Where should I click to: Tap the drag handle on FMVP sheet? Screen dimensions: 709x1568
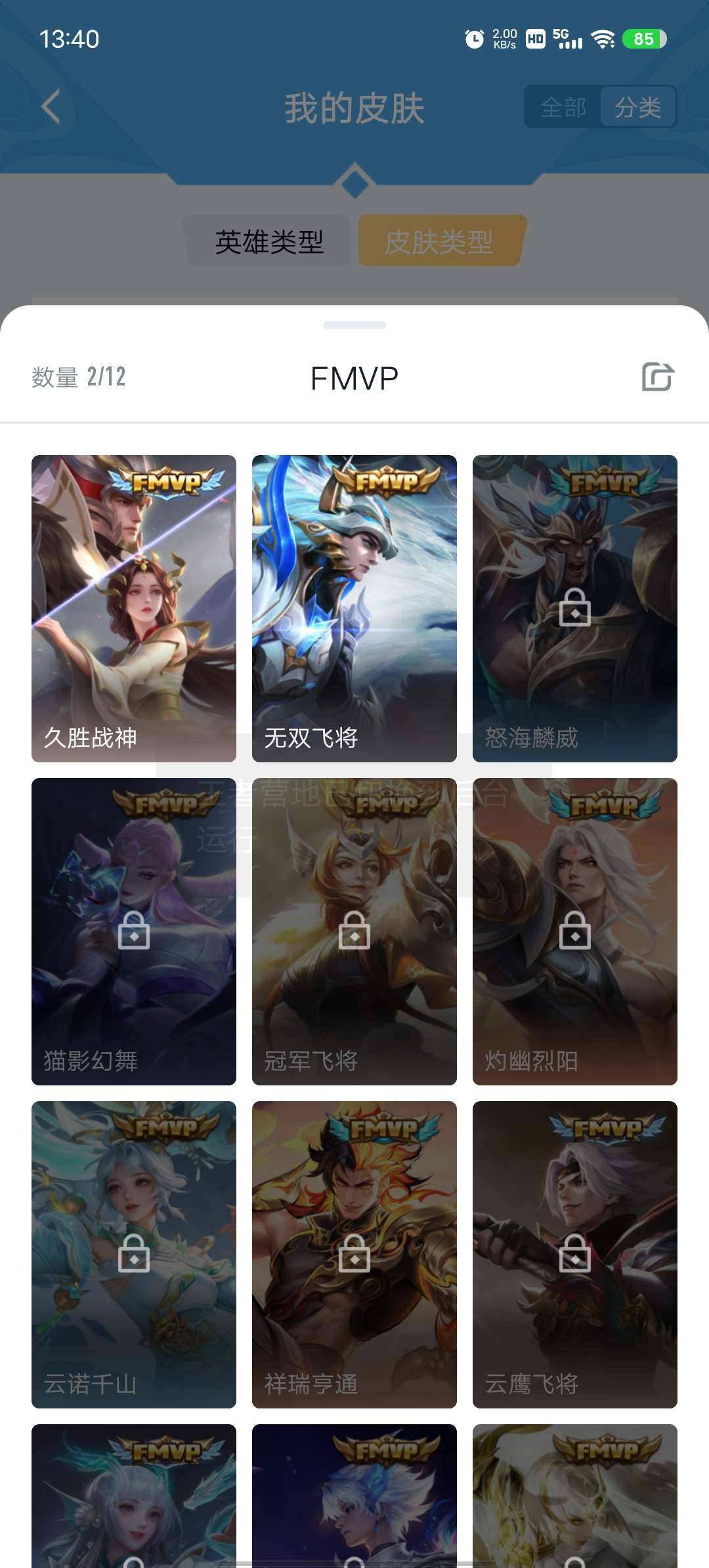coord(354,325)
